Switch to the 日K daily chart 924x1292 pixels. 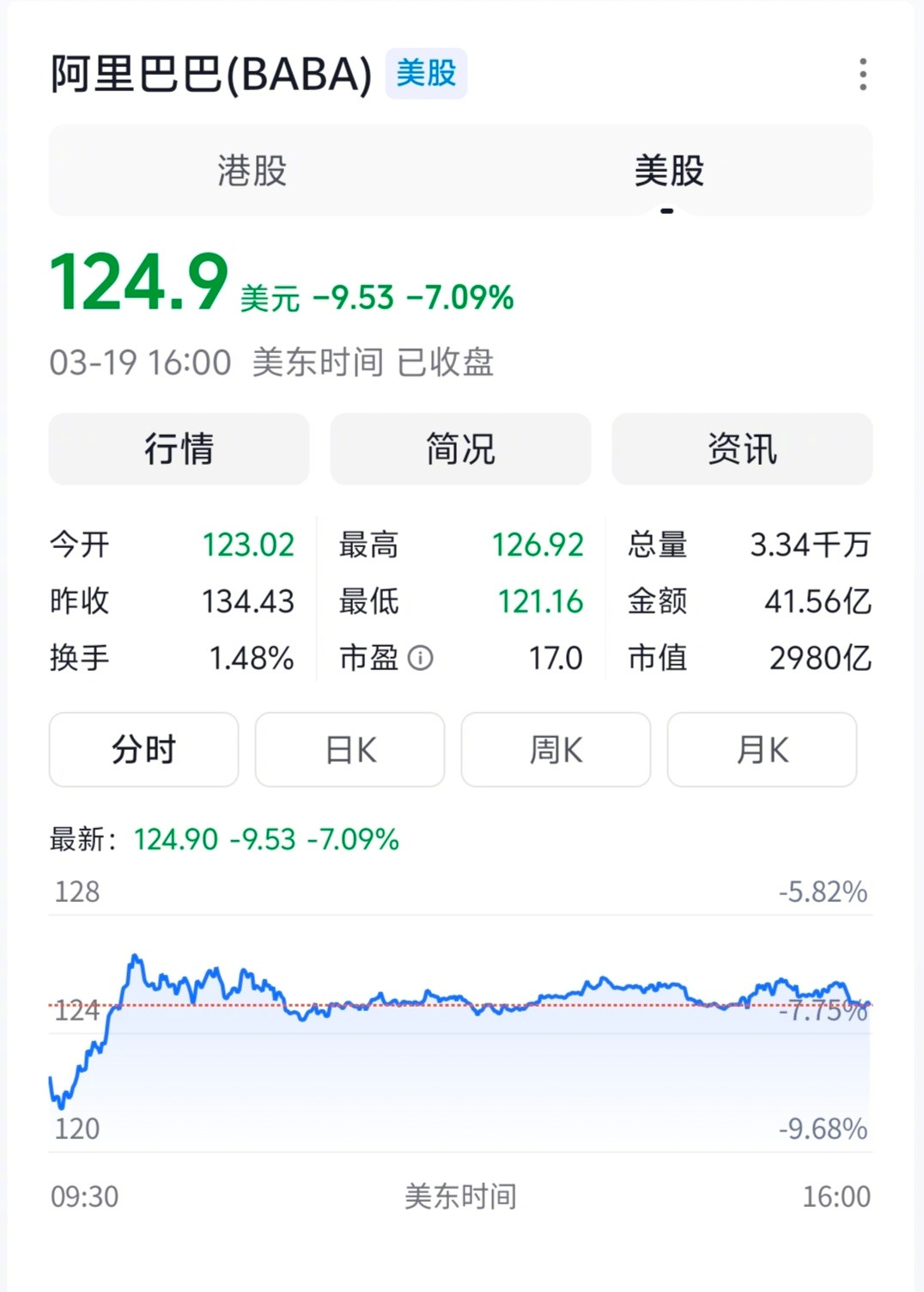tap(350, 749)
